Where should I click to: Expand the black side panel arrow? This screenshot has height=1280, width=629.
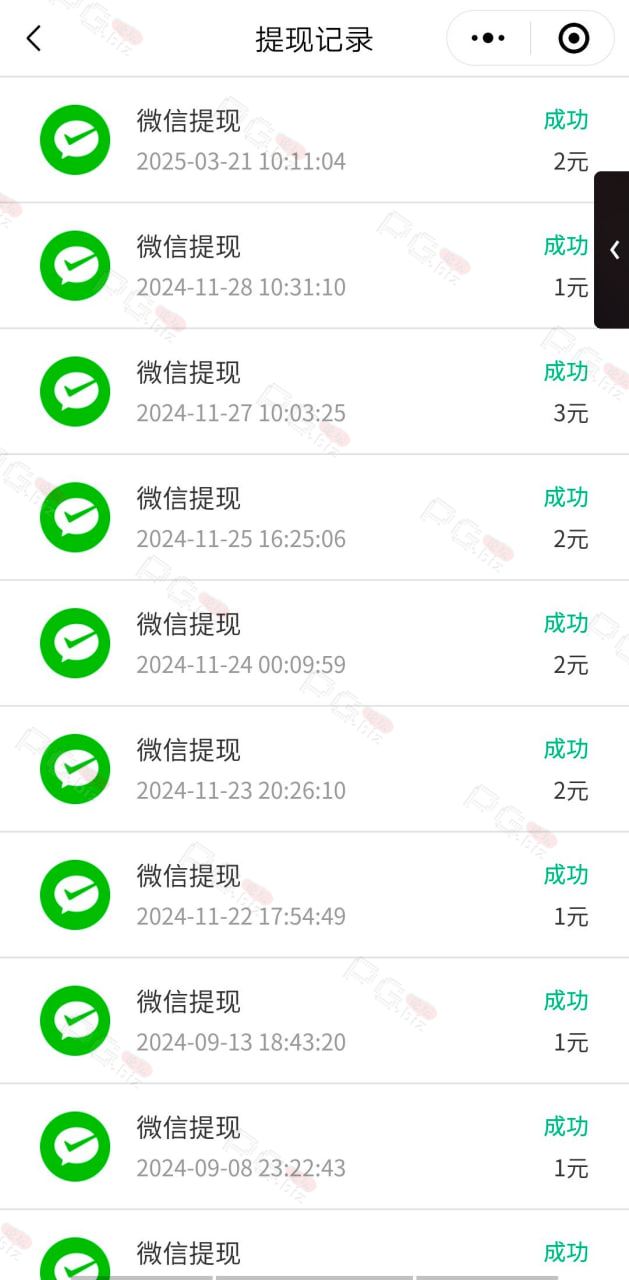point(612,250)
